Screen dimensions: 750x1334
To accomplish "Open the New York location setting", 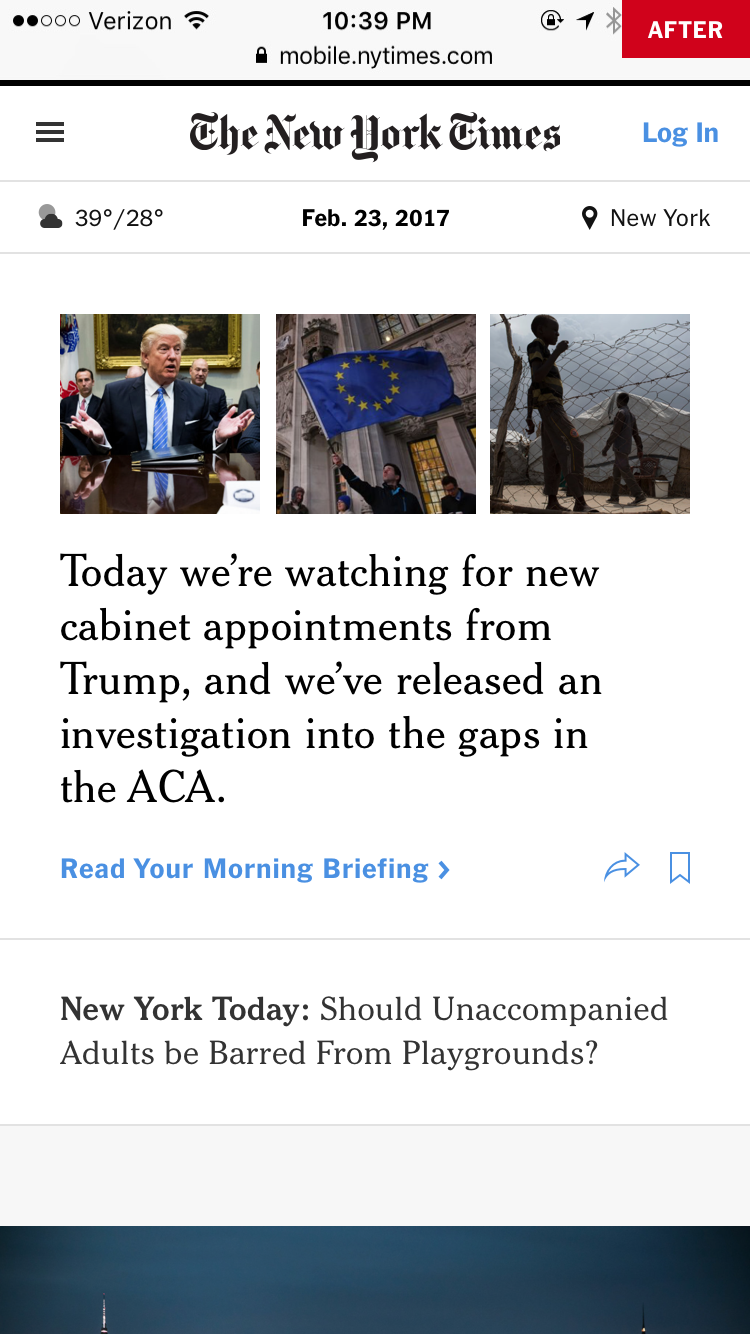I will 646,218.
